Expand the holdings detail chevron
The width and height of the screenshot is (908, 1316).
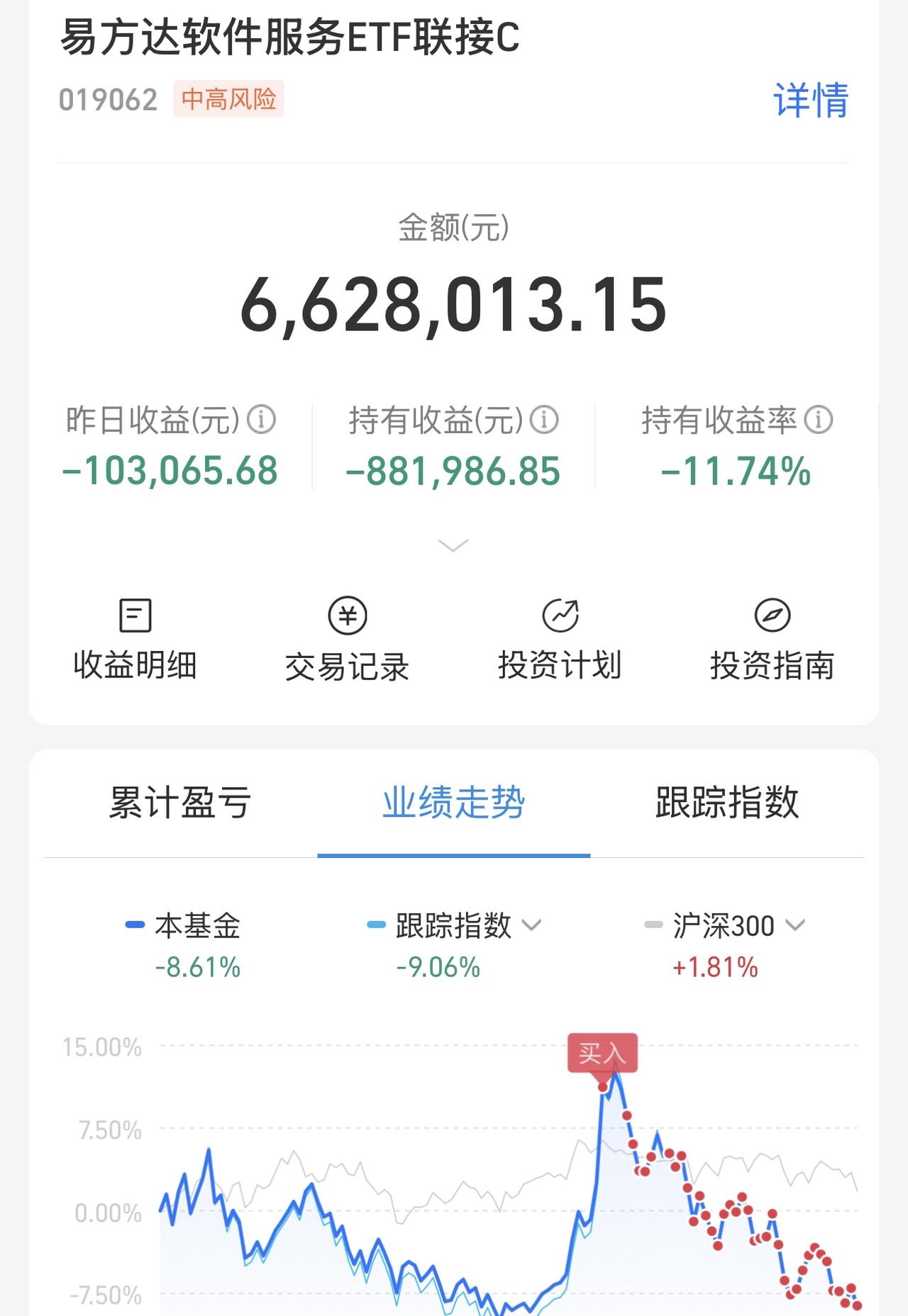(453, 545)
